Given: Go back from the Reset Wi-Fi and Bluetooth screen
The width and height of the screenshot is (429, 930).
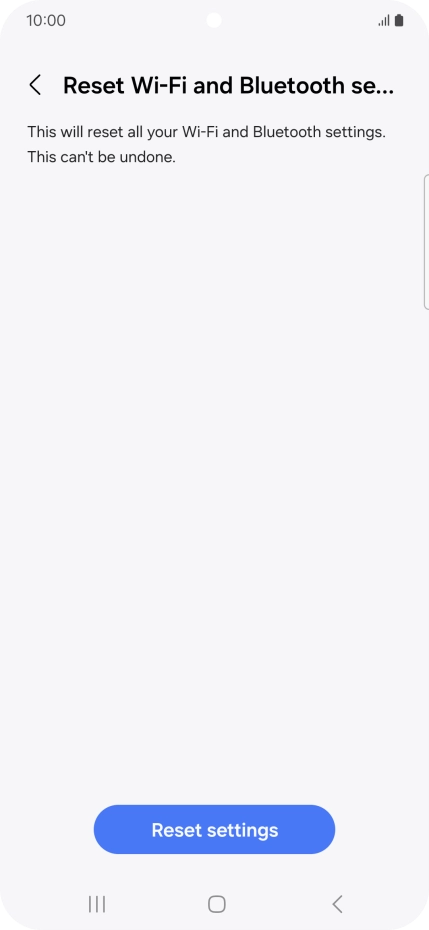Looking at the screenshot, I should (36, 85).
